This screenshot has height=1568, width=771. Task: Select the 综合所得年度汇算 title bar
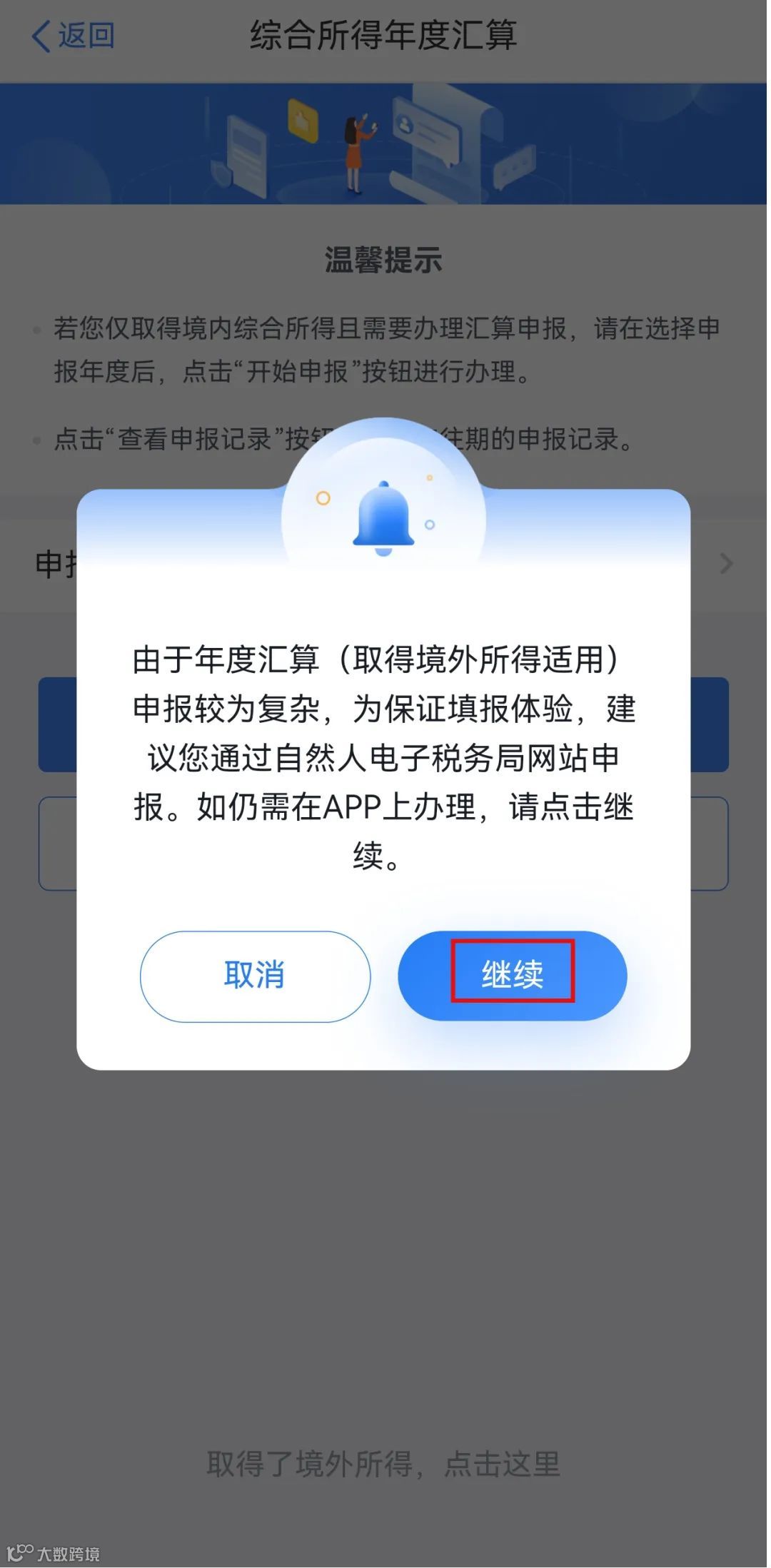[x=385, y=34]
